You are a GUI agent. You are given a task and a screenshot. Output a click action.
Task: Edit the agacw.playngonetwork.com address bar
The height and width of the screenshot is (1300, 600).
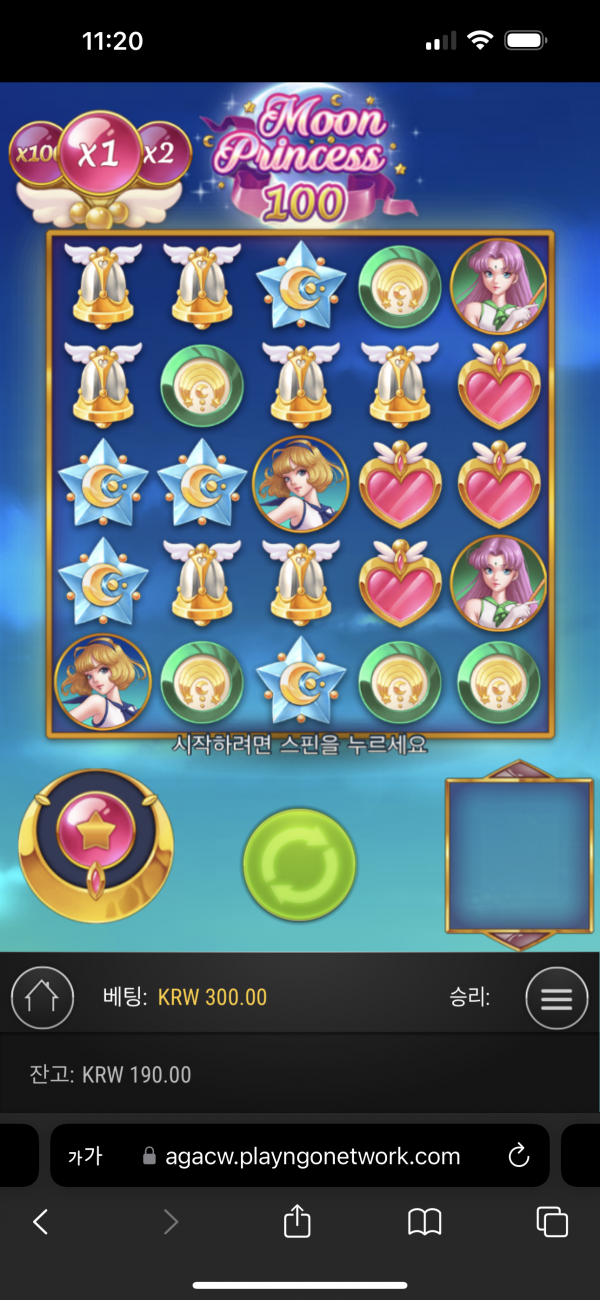311,1156
